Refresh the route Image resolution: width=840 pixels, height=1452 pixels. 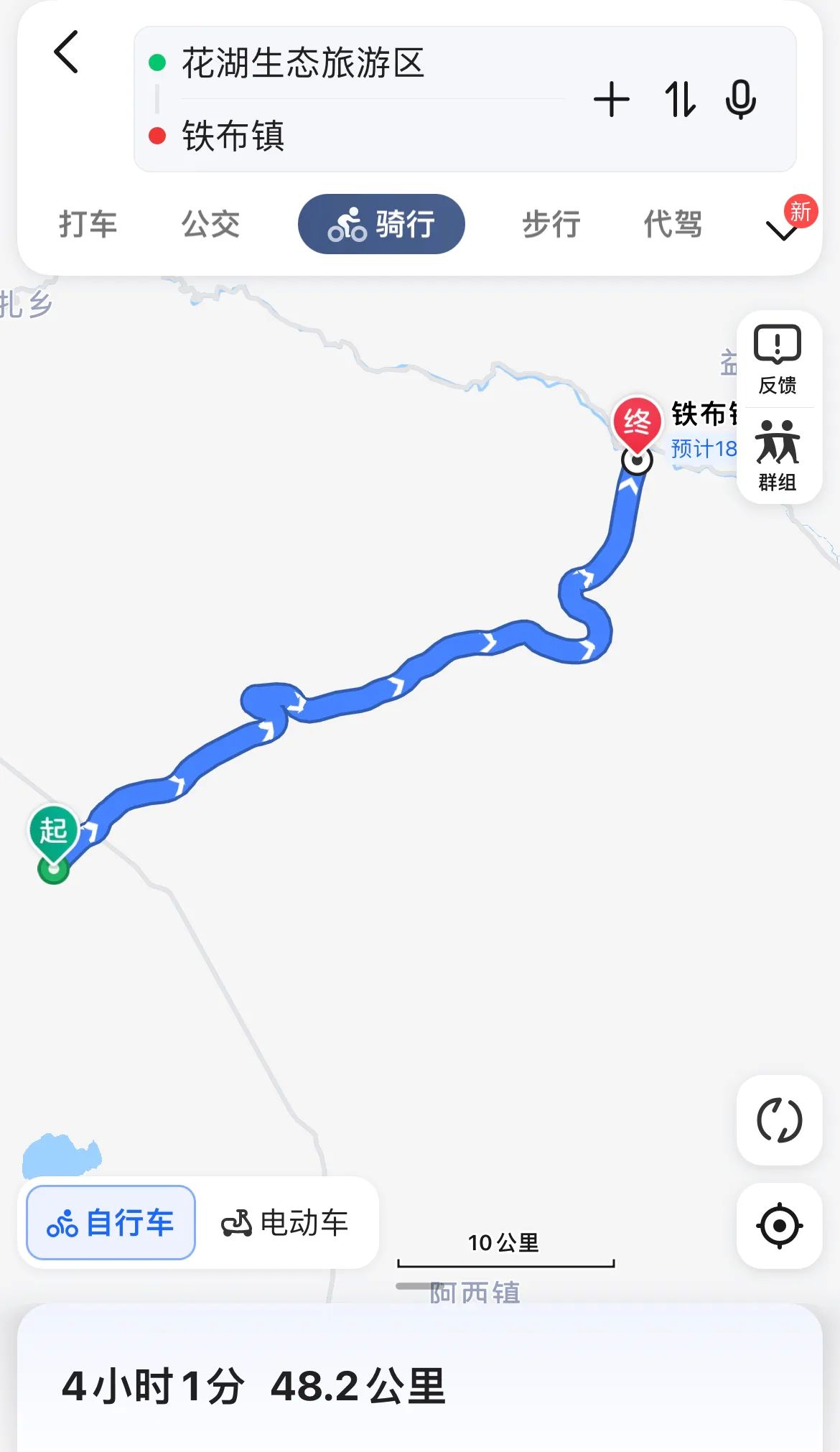(779, 1120)
